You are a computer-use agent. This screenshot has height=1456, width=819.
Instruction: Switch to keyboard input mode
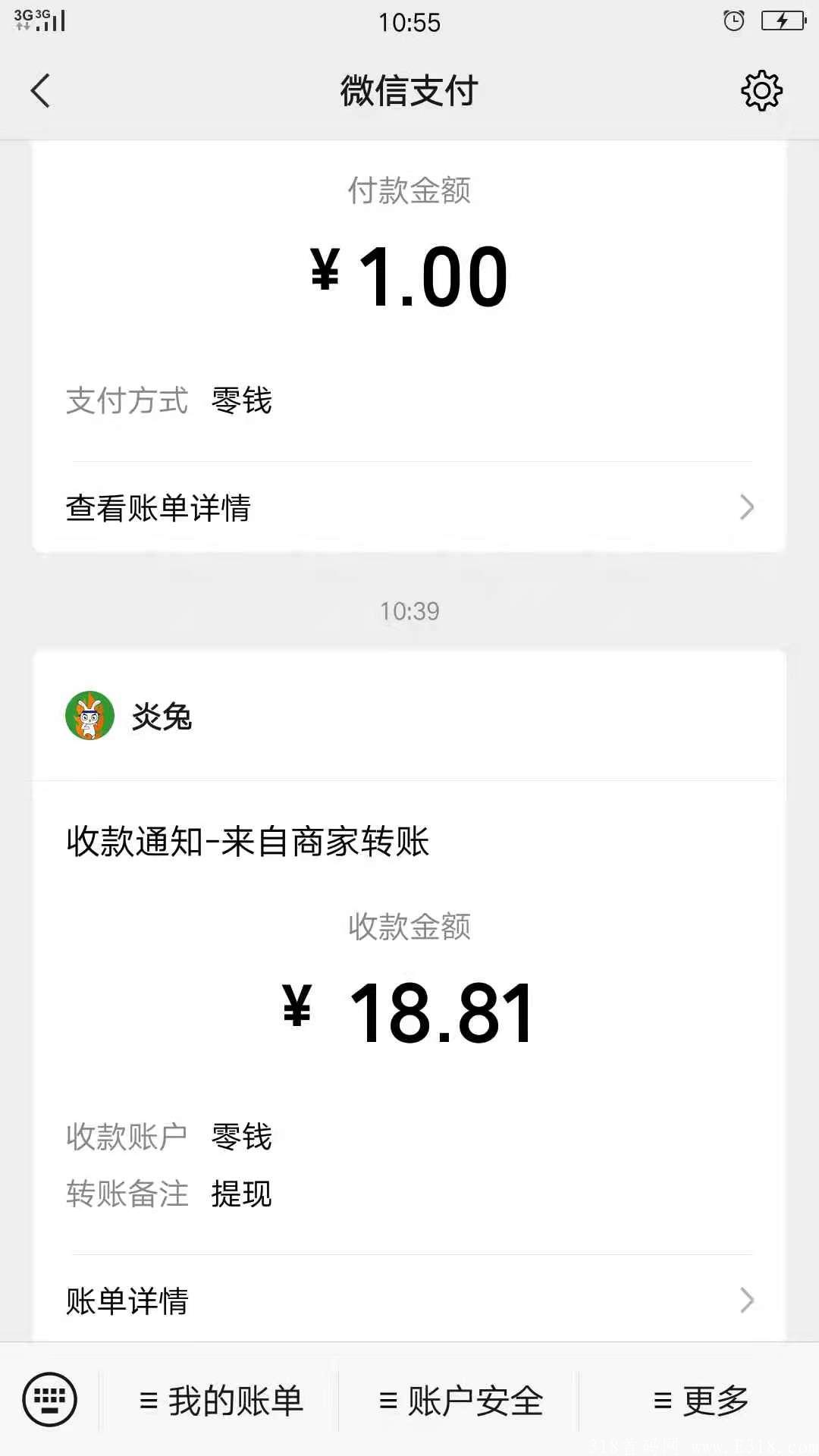49,1400
